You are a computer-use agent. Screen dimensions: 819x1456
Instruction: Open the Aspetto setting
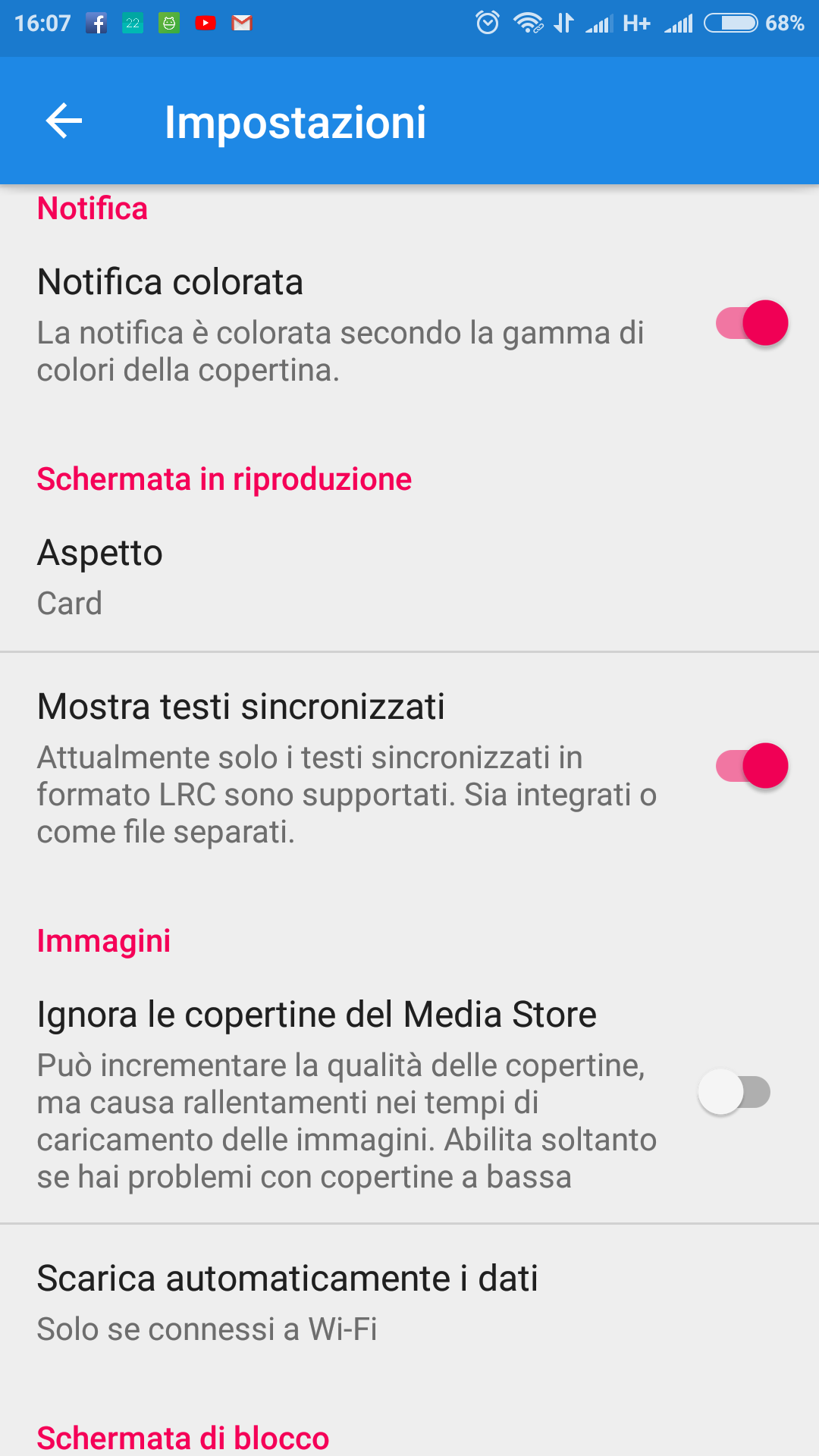(409, 577)
